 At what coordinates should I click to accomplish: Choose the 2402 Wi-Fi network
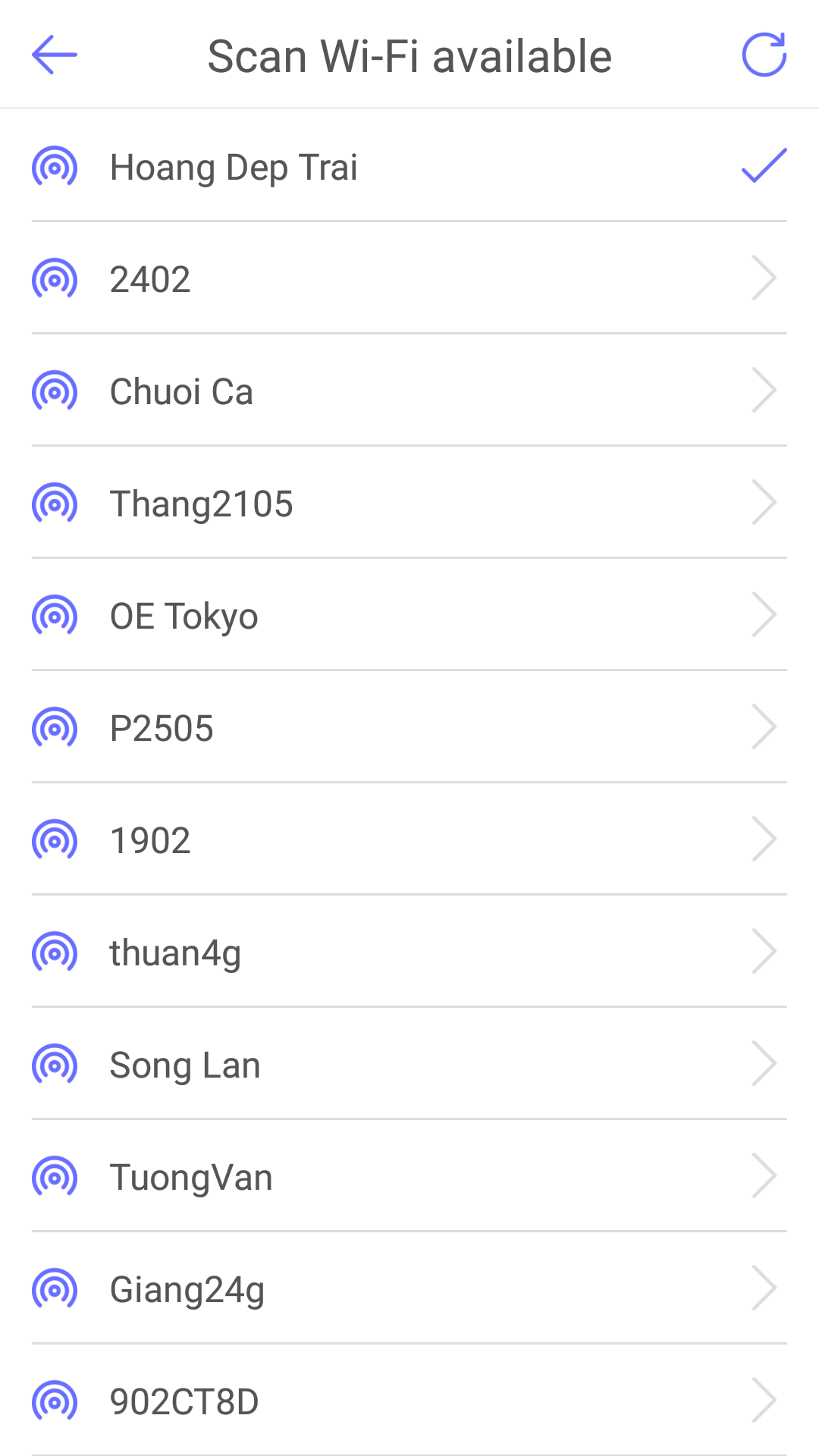pos(409,278)
